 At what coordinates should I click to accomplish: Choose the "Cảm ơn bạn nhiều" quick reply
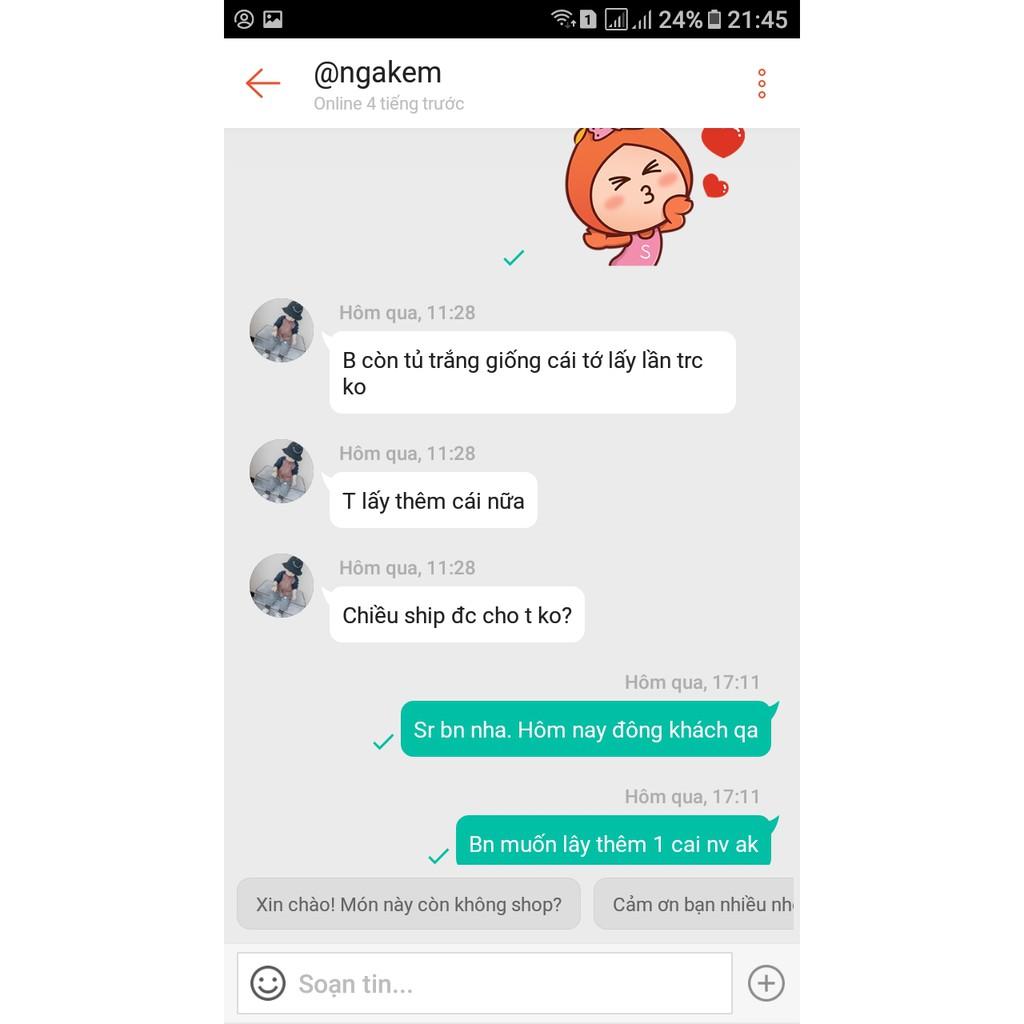click(x=696, y=904)
